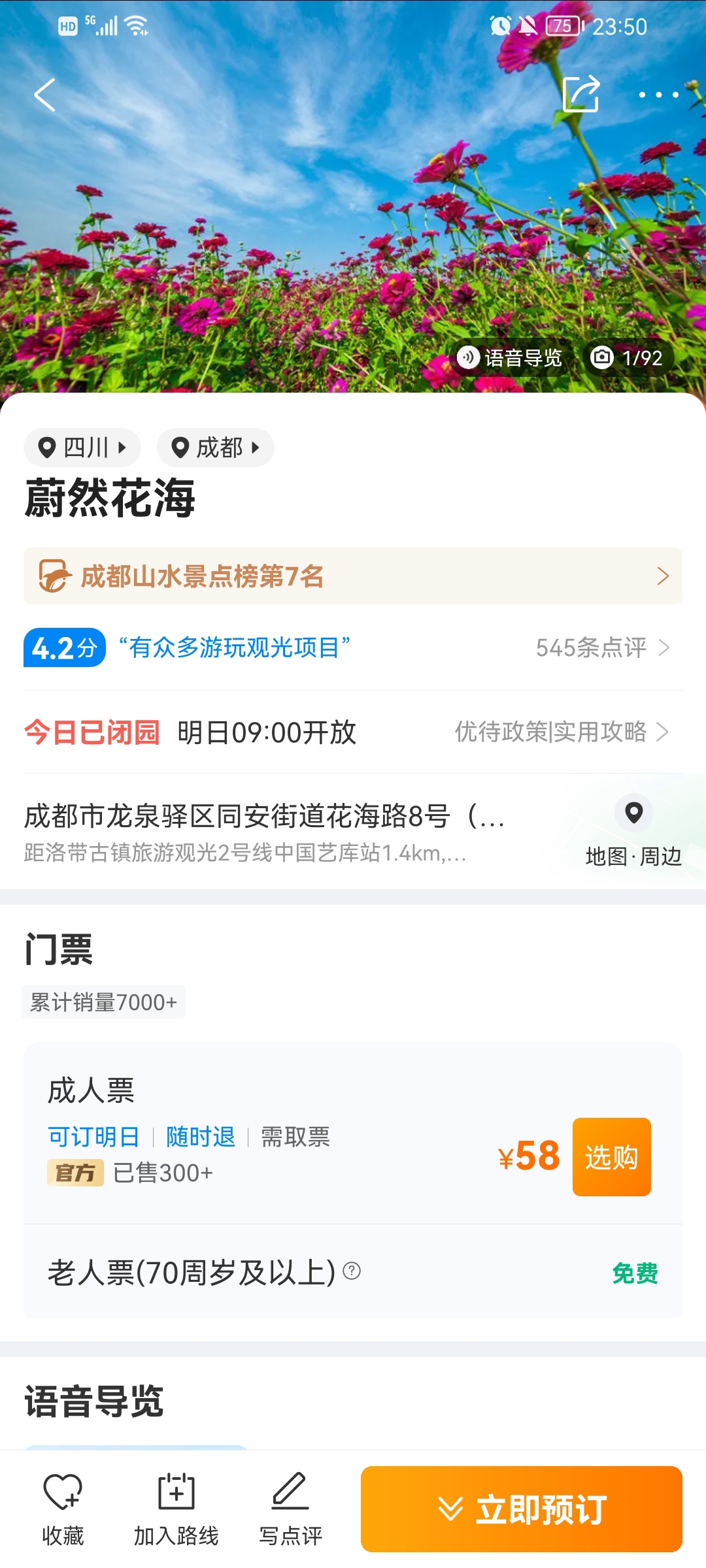Tap the 成都 location chip

tap(215, 448)
